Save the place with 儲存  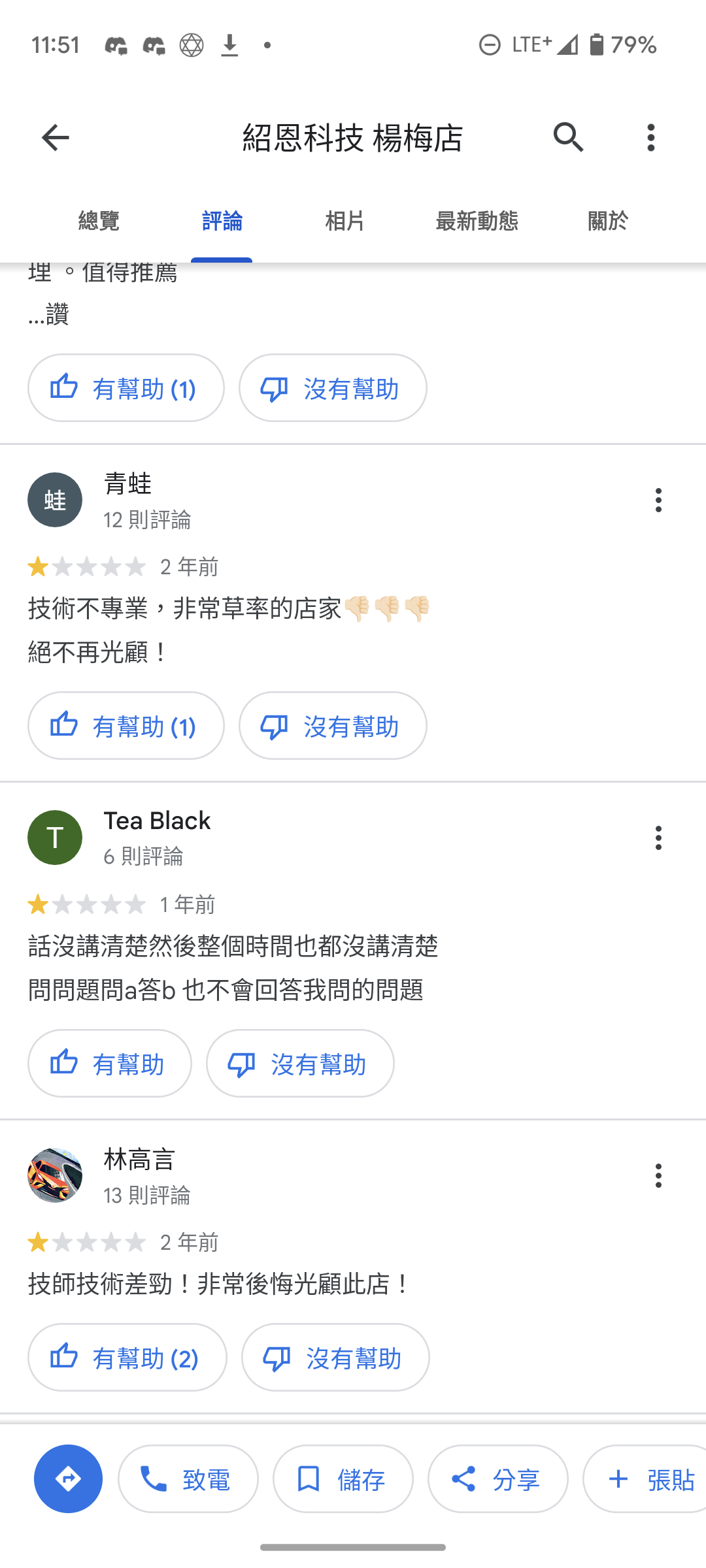[x=343, y=1478]
